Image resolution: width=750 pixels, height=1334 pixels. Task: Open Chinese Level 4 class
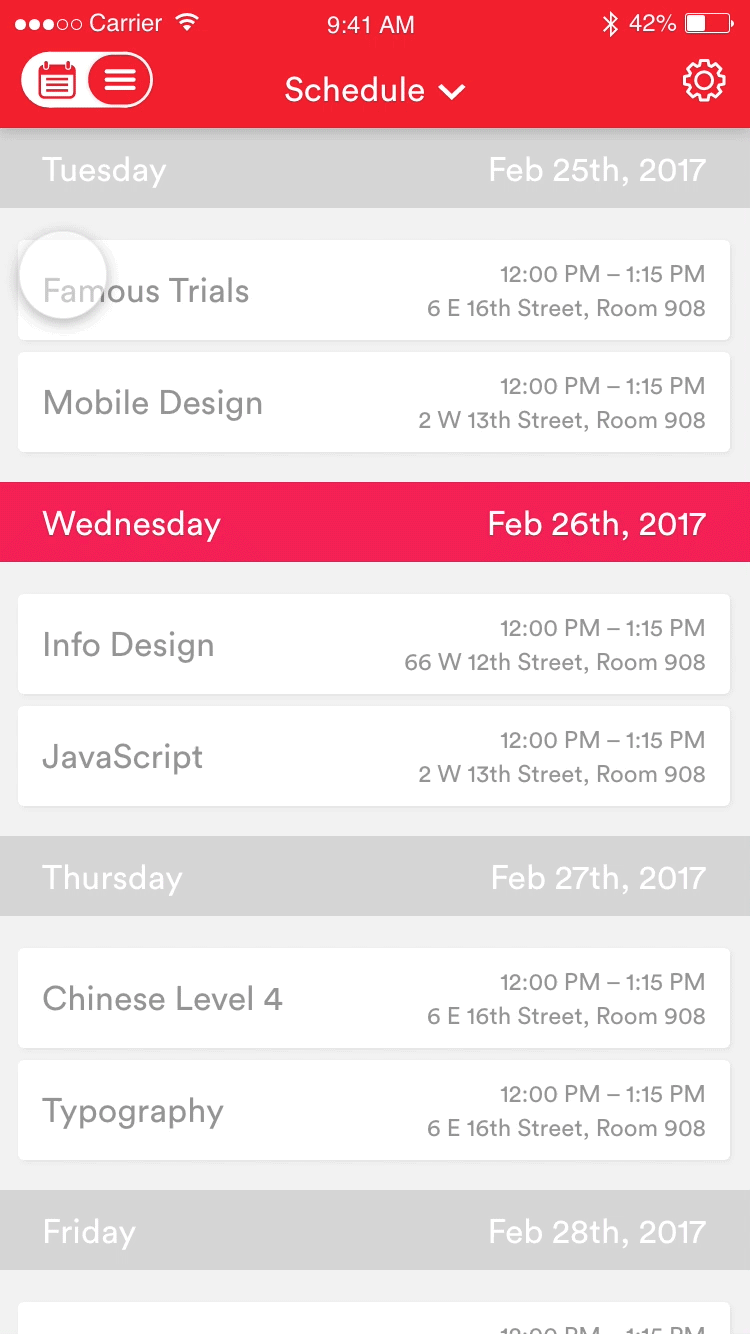point(374,999)
